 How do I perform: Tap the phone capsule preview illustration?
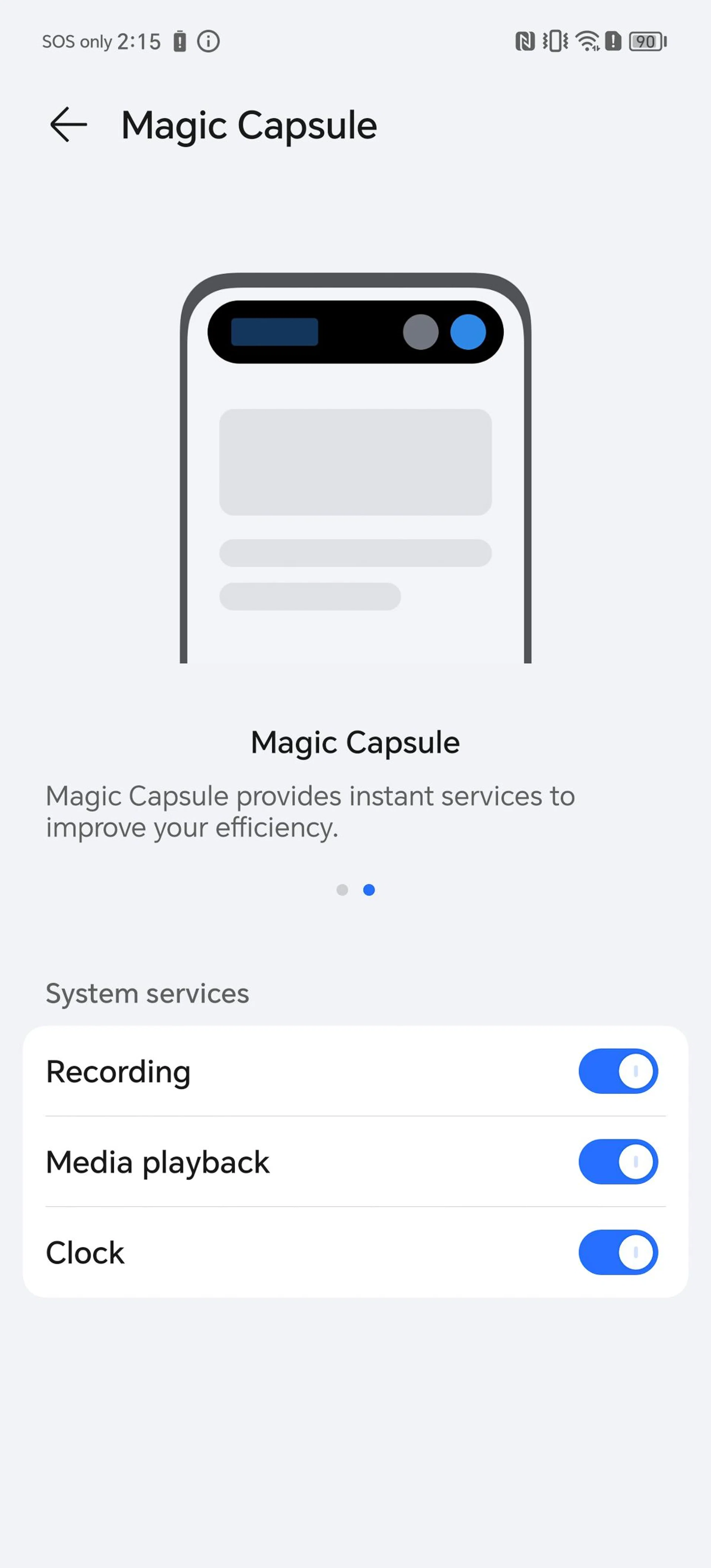(x=355, y=469)
